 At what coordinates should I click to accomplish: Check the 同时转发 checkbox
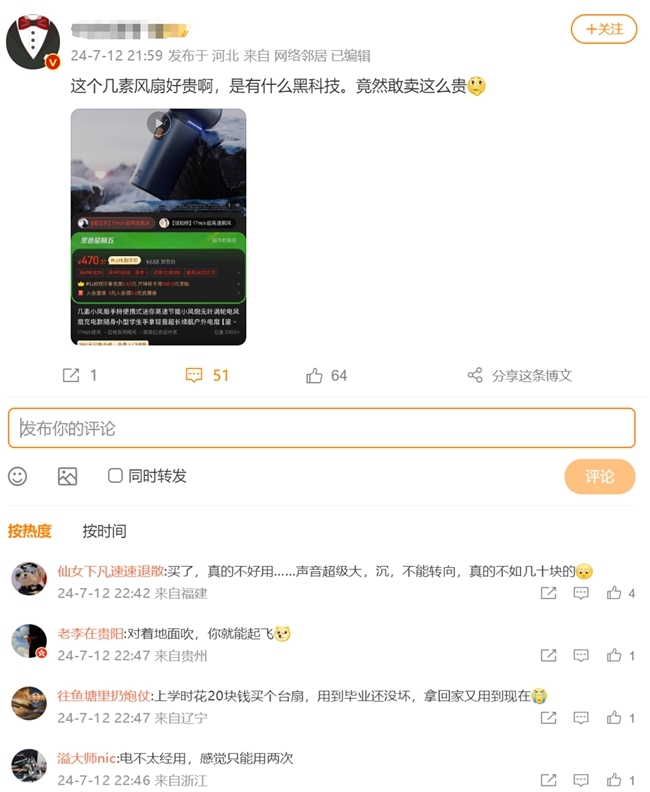[x=116, y=476]
